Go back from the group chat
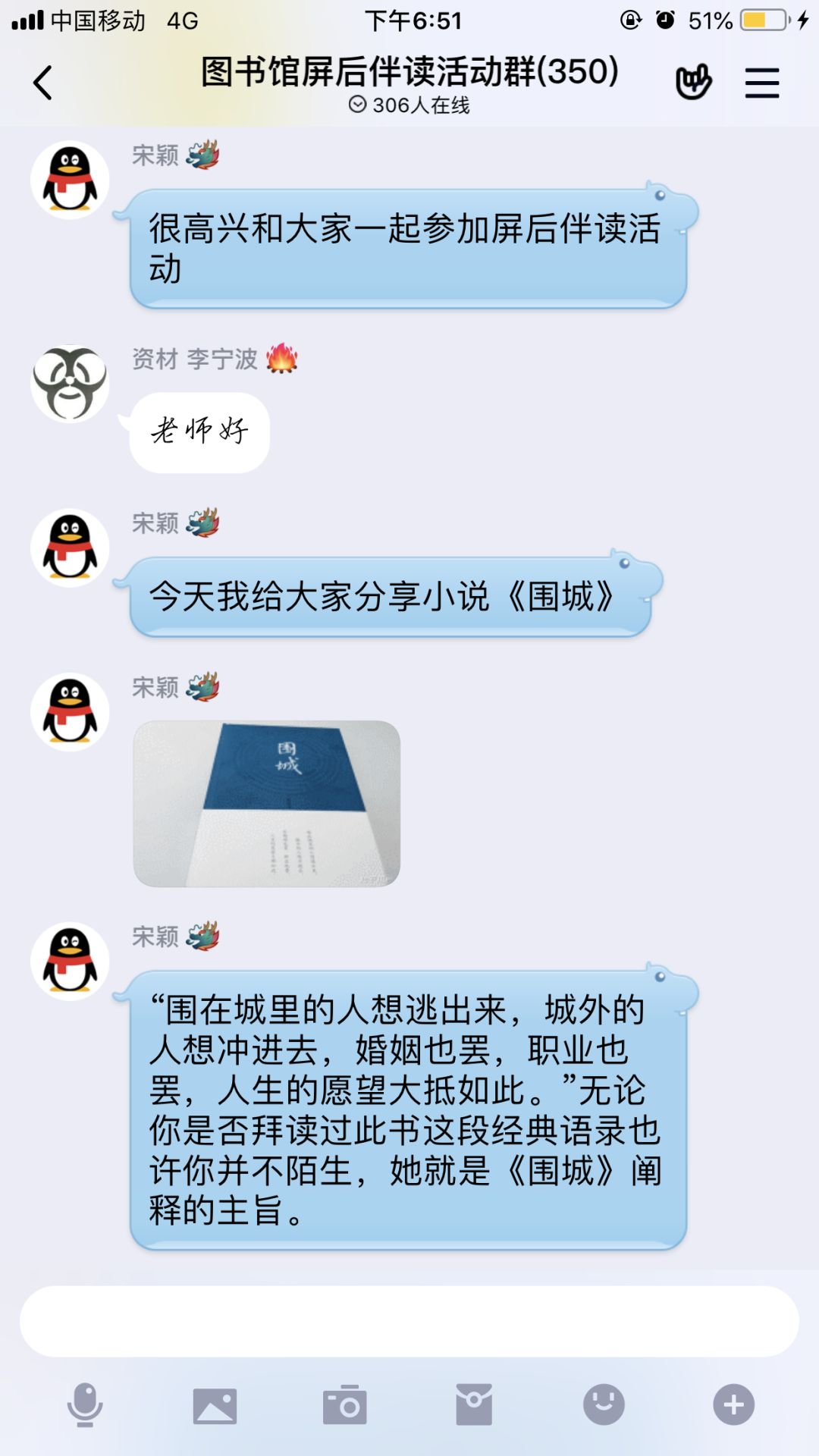819x1456 pixels. pos(43,83)
